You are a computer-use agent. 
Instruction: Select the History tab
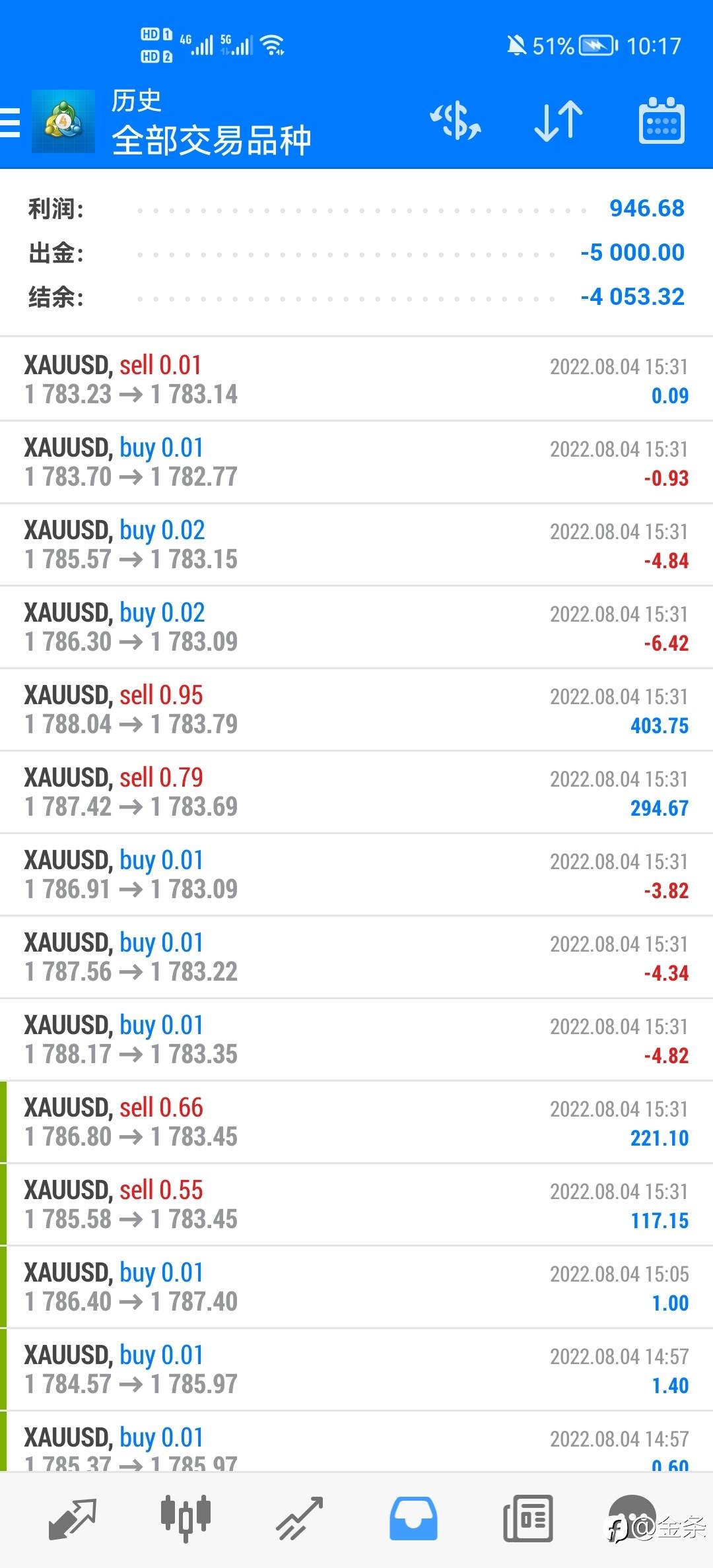tap(413, 1518)
